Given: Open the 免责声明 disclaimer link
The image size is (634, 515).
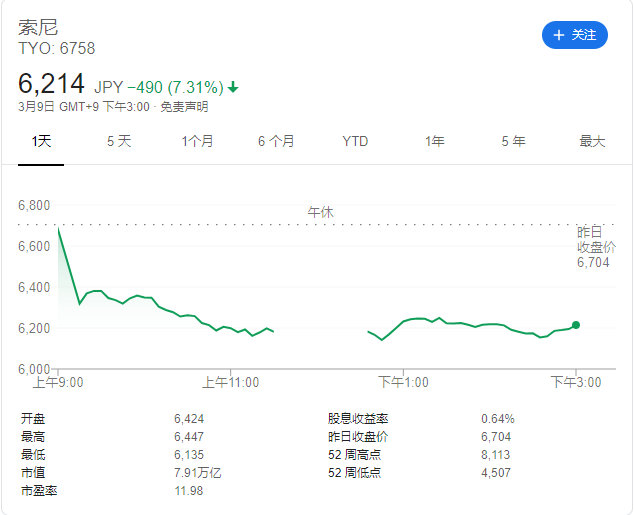Looking at the screenshot, I should point(184,106).
